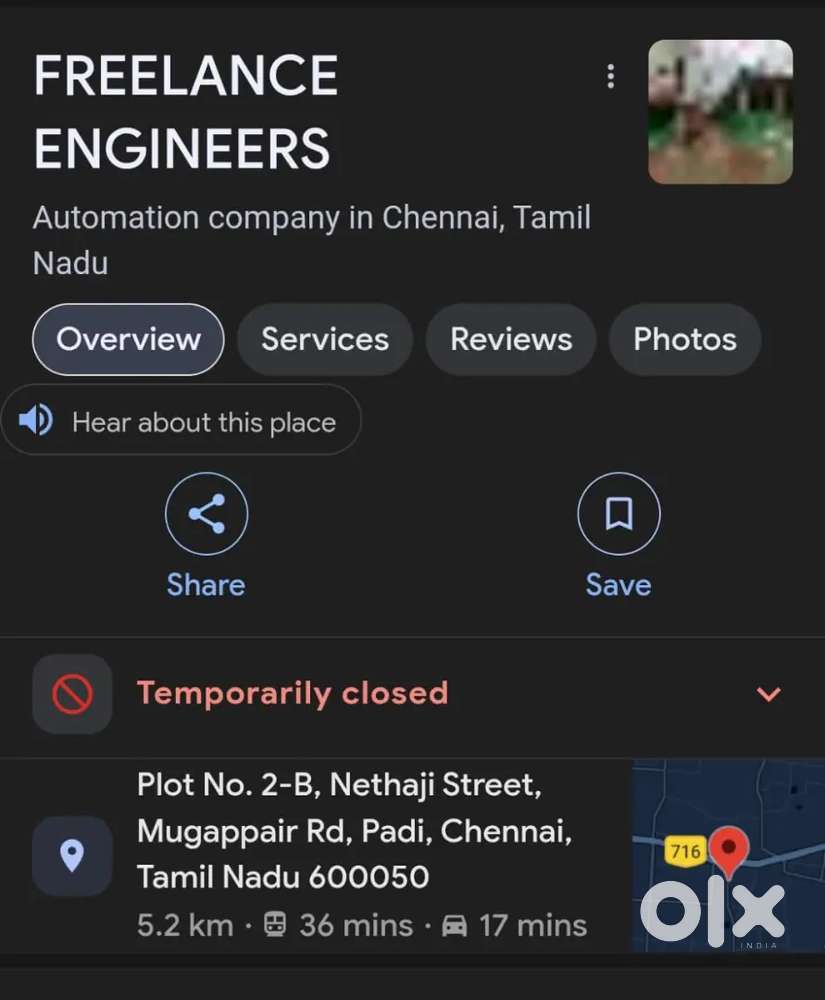Share Freelance Engineers listing

click(206, 514)
